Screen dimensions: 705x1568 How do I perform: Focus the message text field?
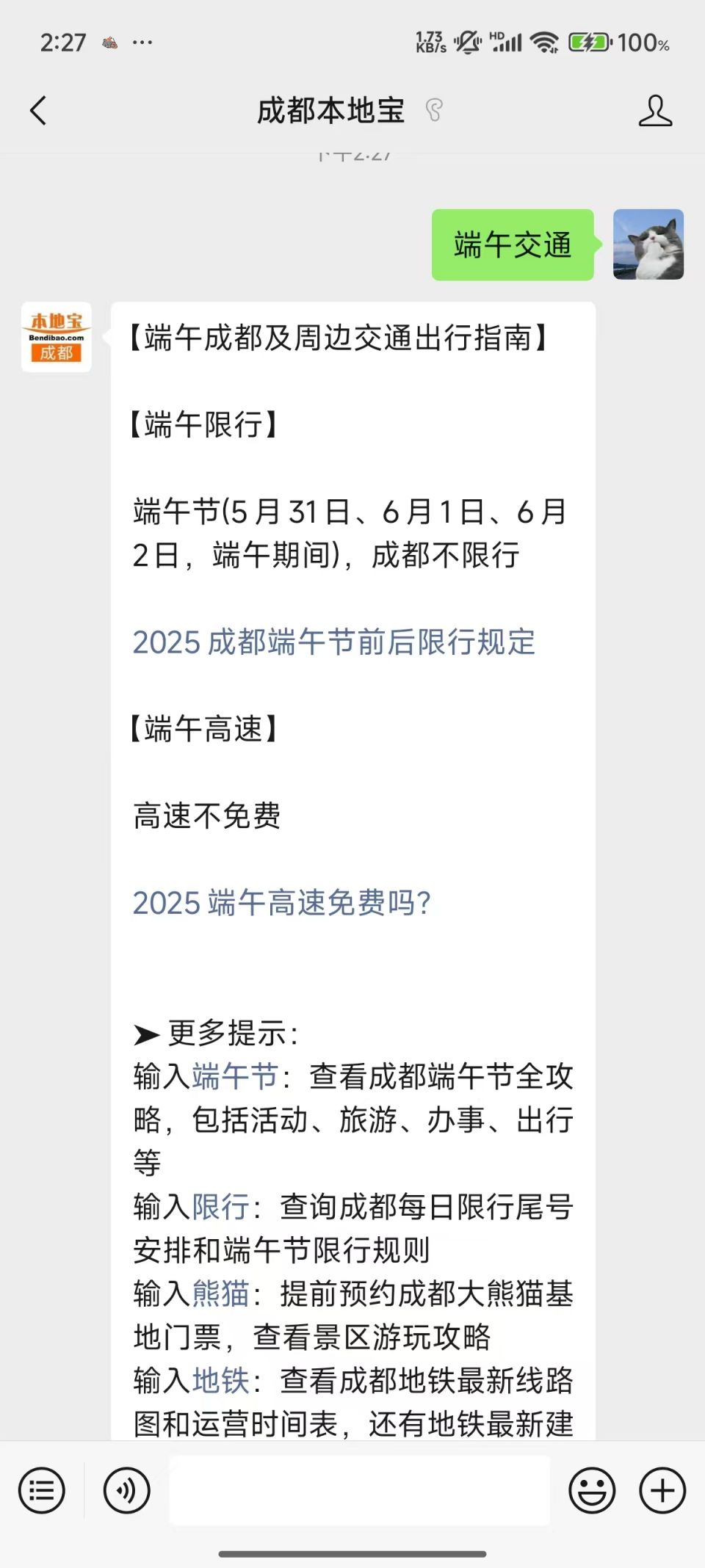pos(360,1490)
